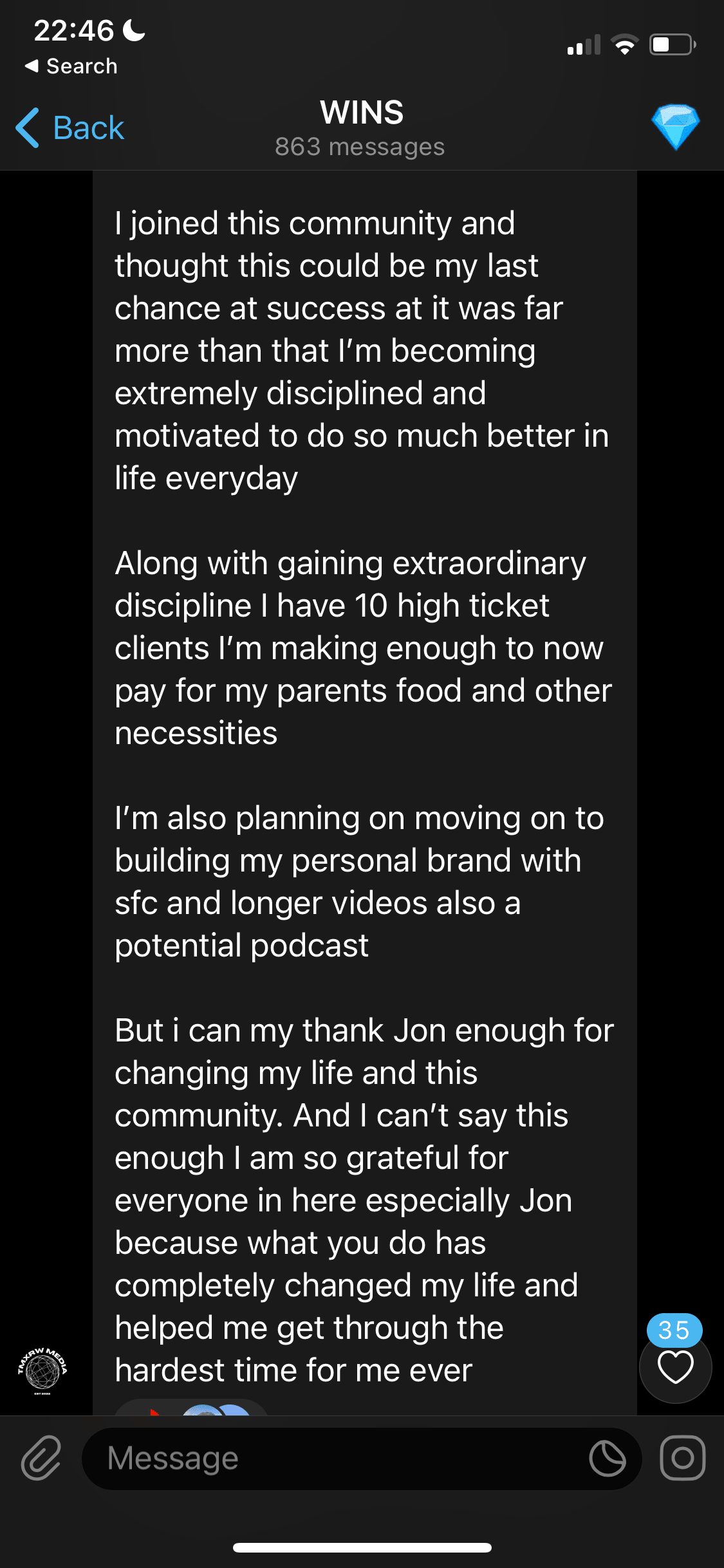Record a video message with the camera icon
The height and width of the screenshot is (1568, 724).
[x=682, y=1458]
